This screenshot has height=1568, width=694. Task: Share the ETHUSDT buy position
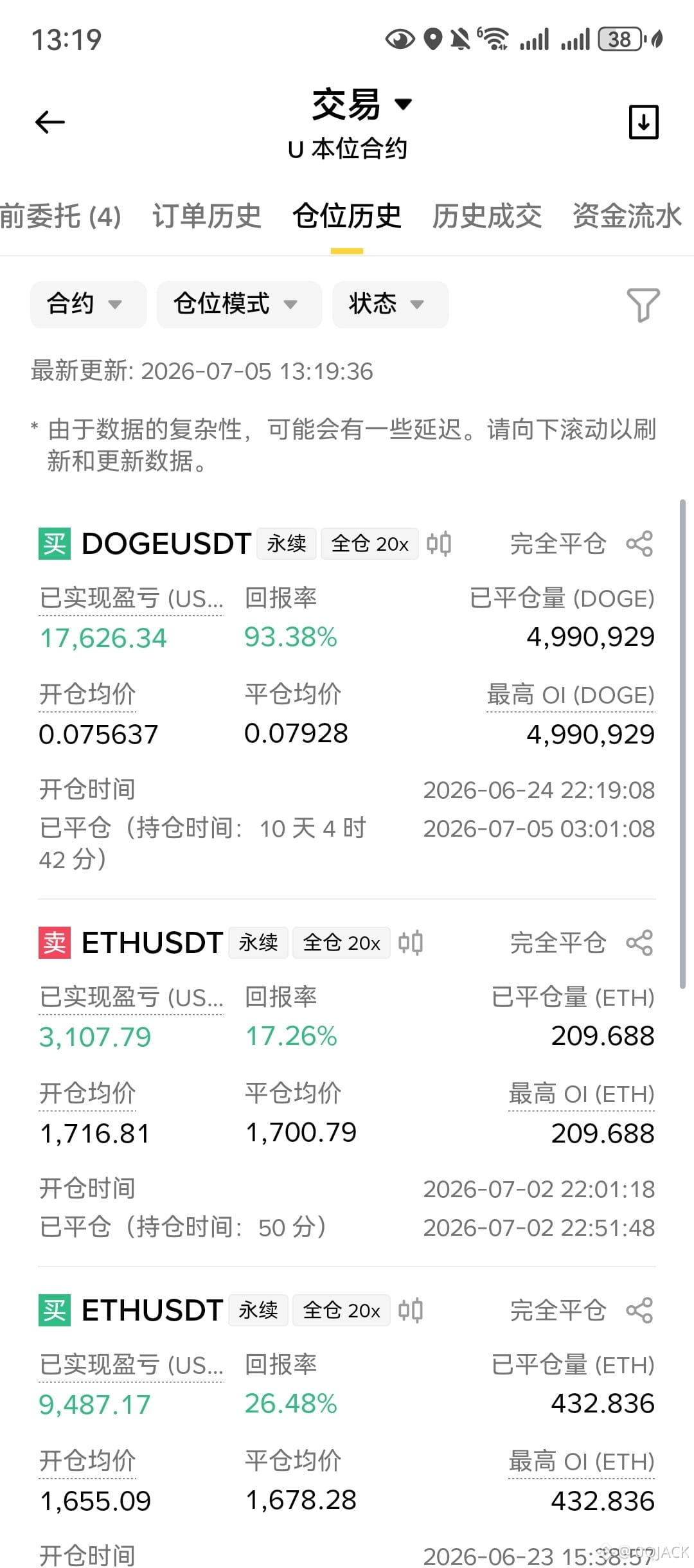pyautogui.click(x=639, y=1310)
